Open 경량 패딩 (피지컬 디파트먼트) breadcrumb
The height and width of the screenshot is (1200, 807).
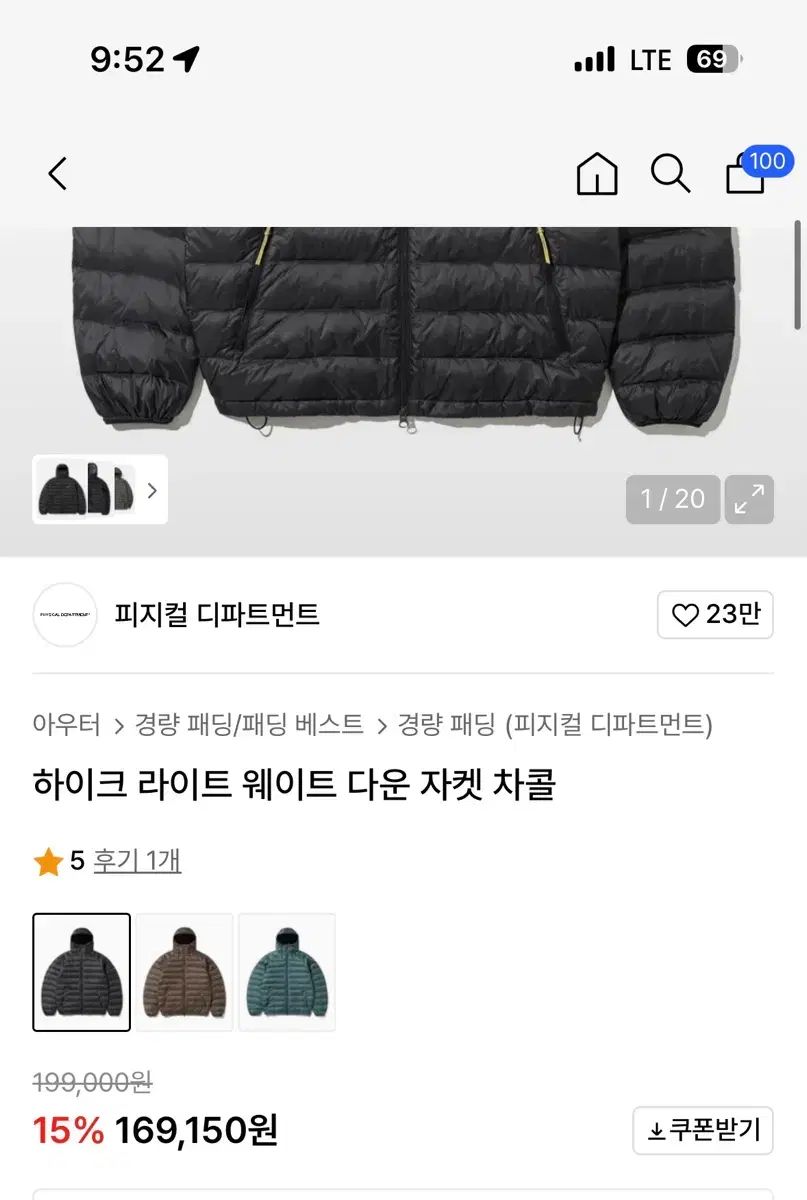(555, 725)
